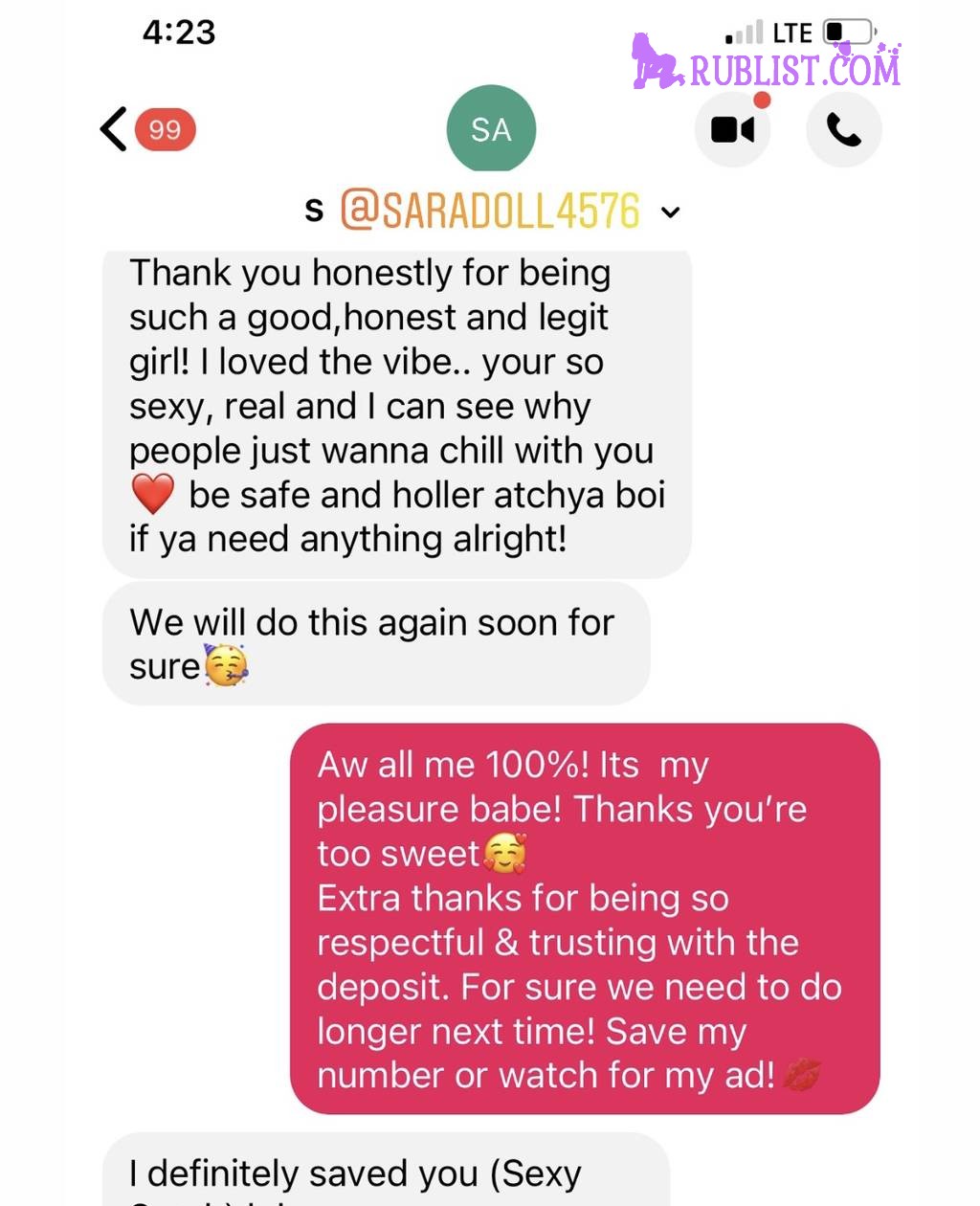Expand contact details chevron by the name
Viewport: 980px width, 1206px height.
point(671,212)
